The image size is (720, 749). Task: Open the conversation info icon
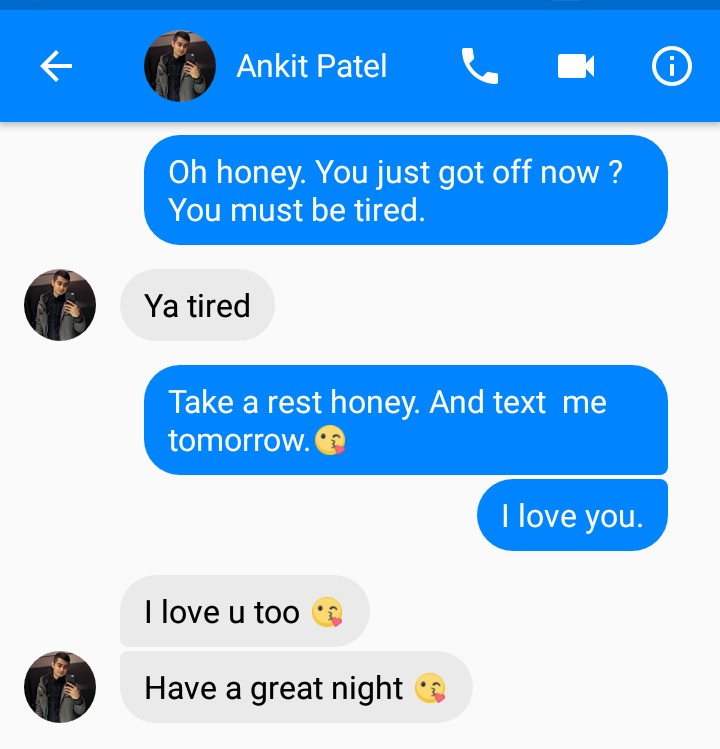tap(671, 67)
